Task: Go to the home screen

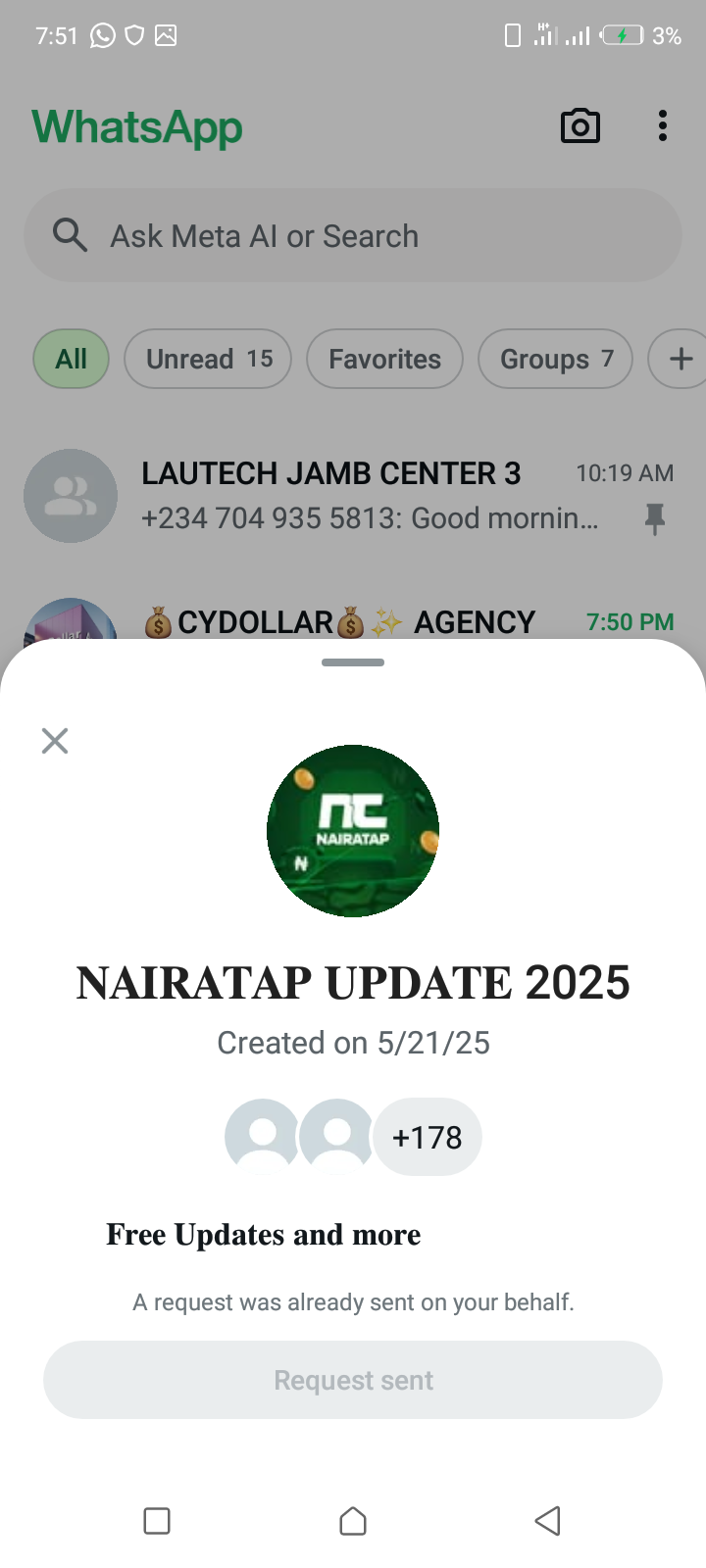Action: pos(353,1521)
